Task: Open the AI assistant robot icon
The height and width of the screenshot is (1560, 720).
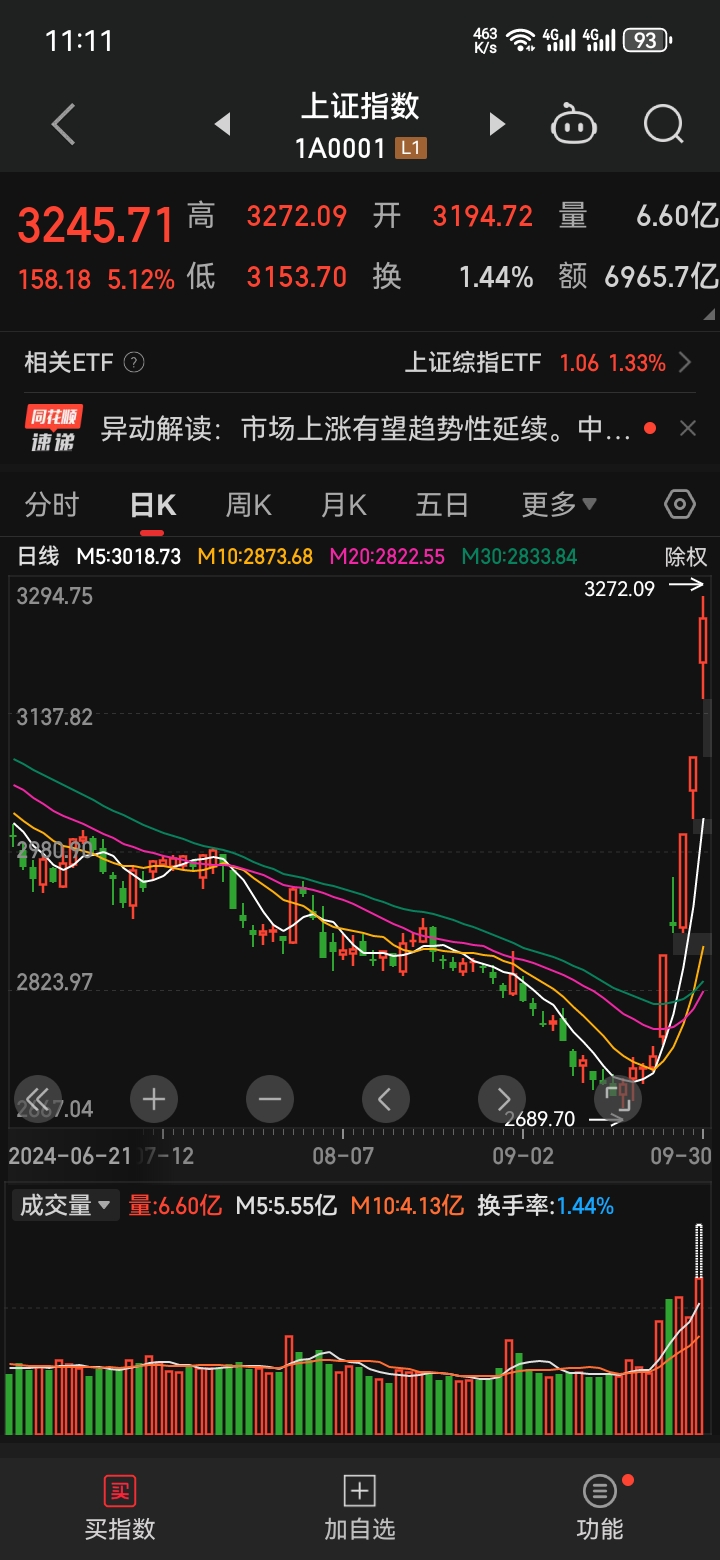Action: pyautogui.click(x=573, y=123)
